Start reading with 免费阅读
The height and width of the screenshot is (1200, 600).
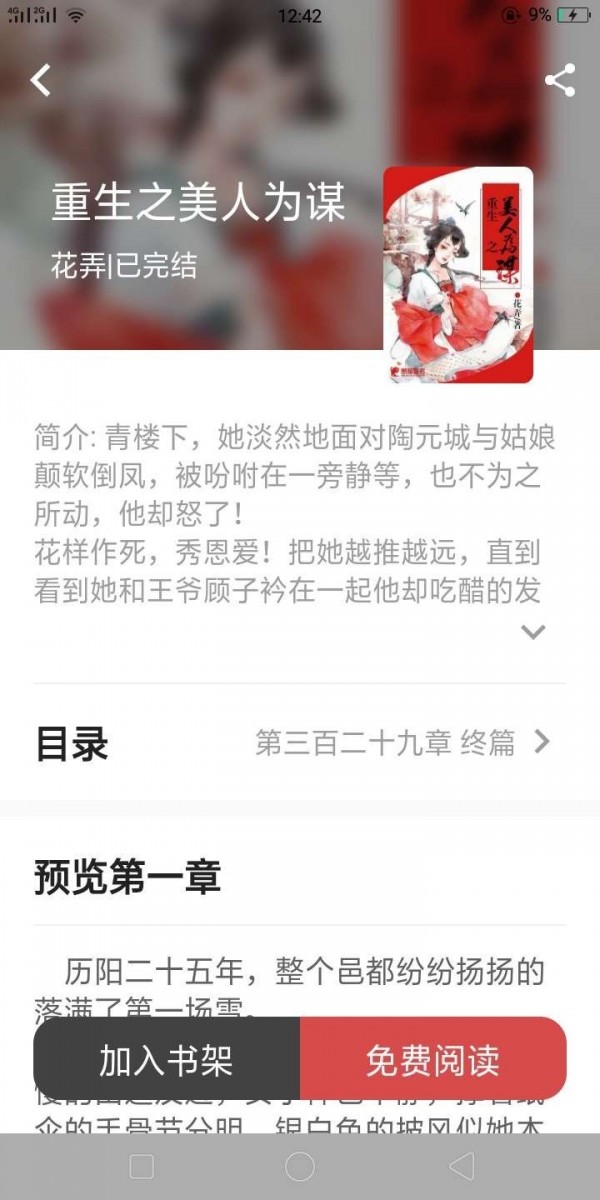[x=433, y=1060]
